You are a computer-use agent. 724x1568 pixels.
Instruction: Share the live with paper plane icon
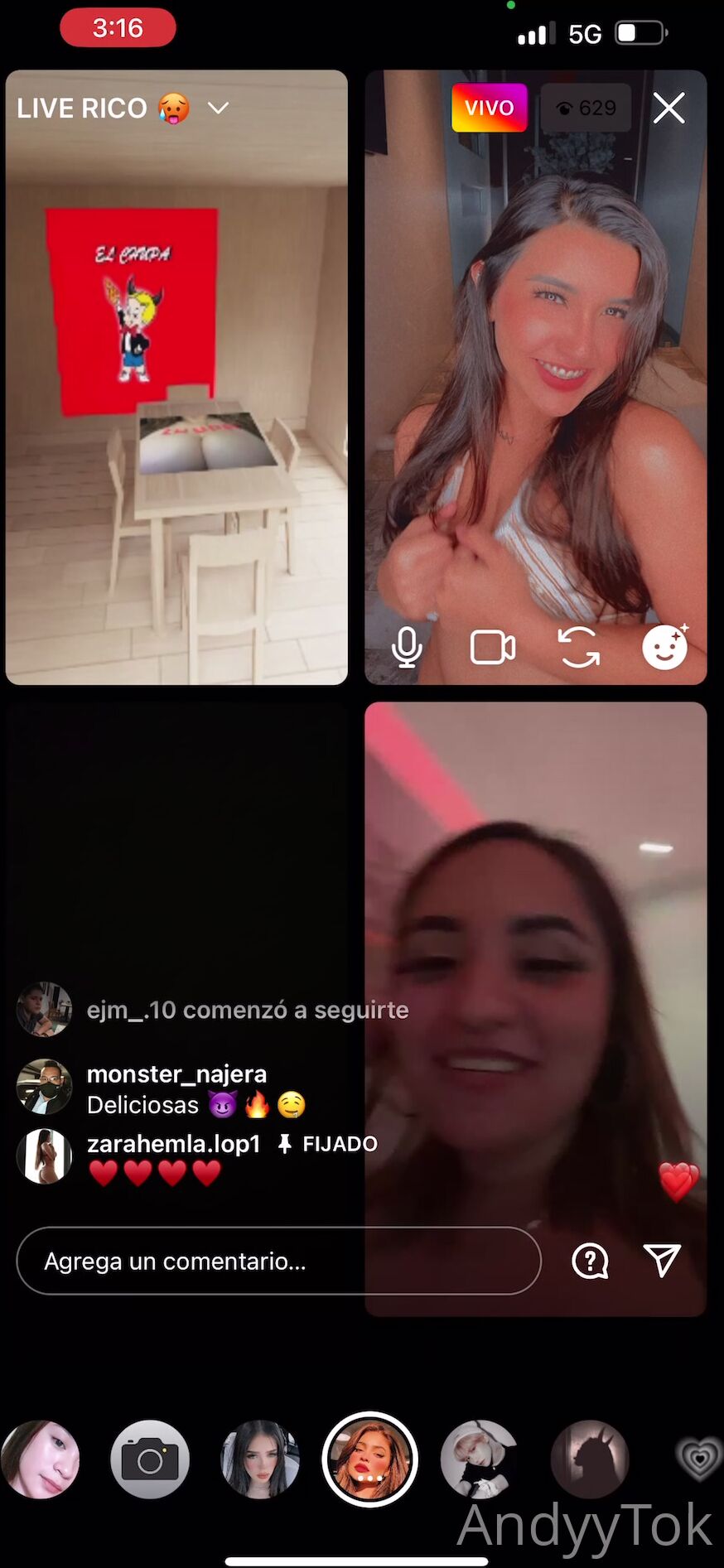pos(662,1261)
